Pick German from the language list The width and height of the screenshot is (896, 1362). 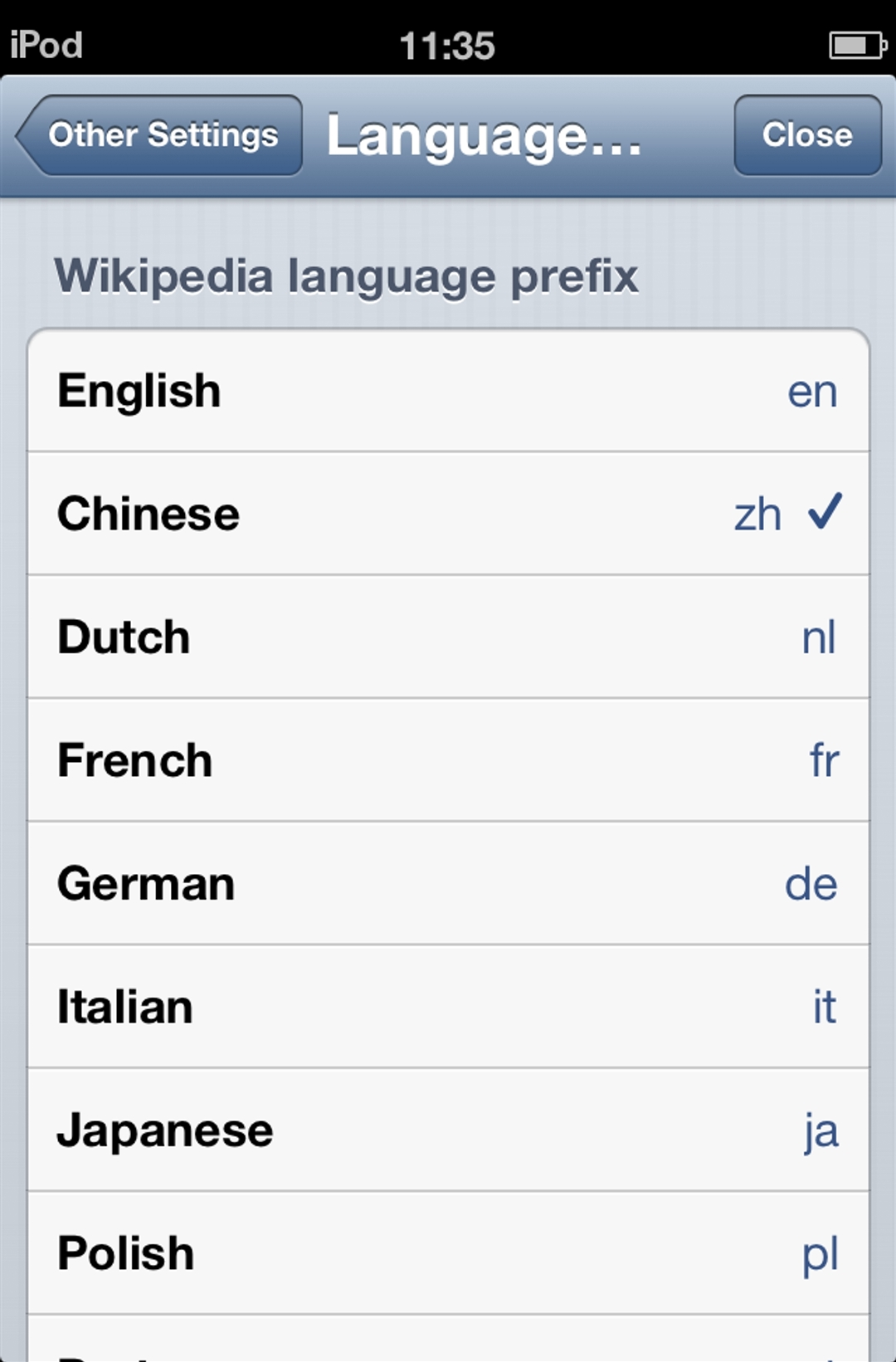coord(448,883)
